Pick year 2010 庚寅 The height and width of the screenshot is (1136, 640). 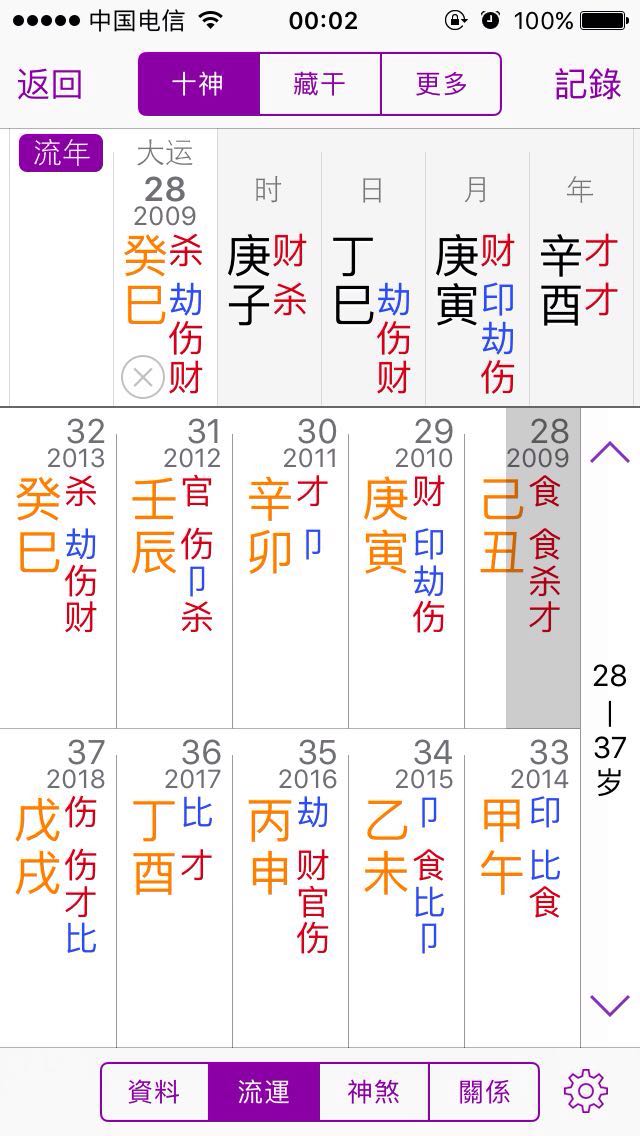point(406,568)
